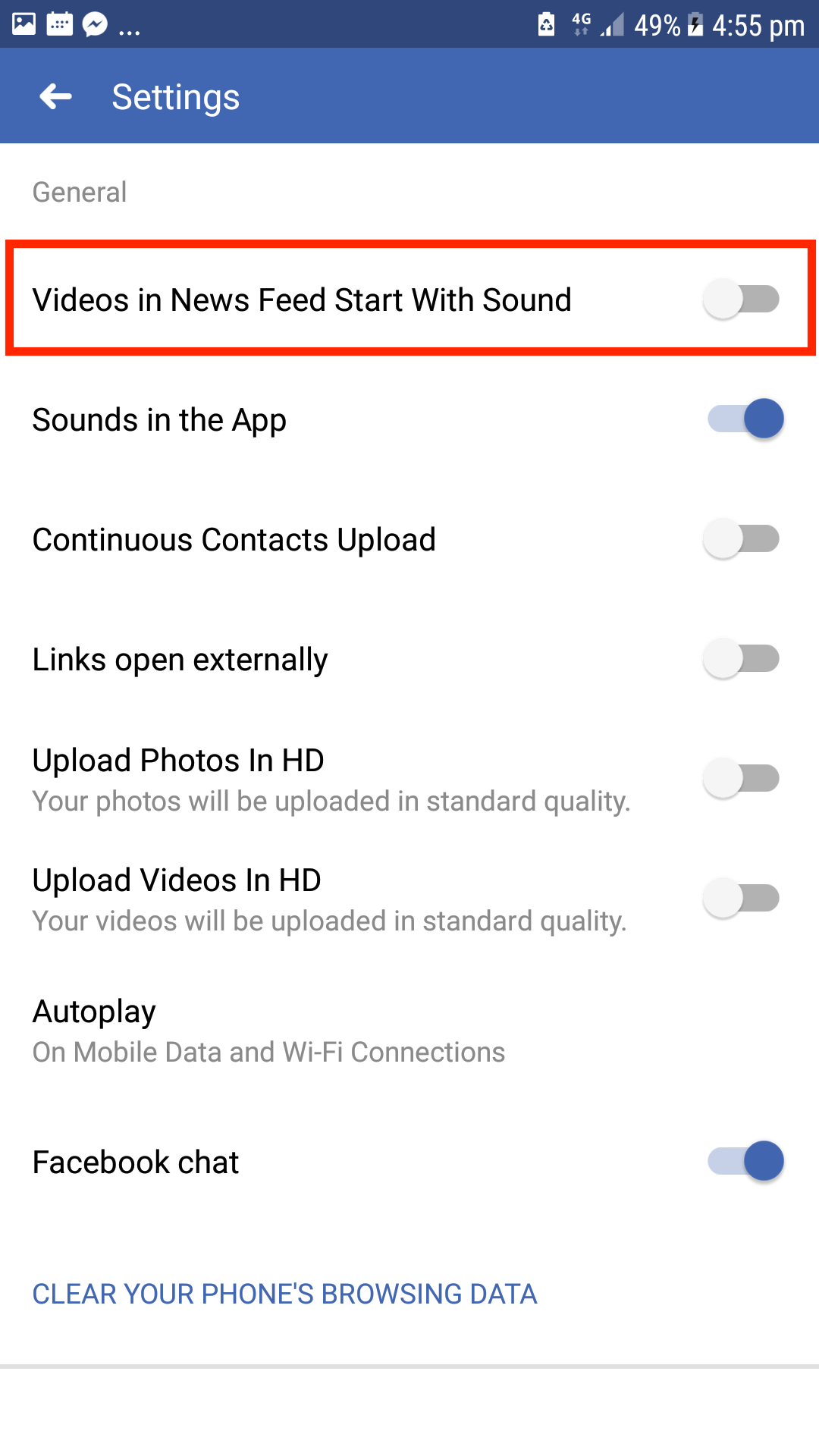The height and width of the screenshot is (1456, 819).
Task: Switch on Upload Photos In HD
Action: (742, 778)
